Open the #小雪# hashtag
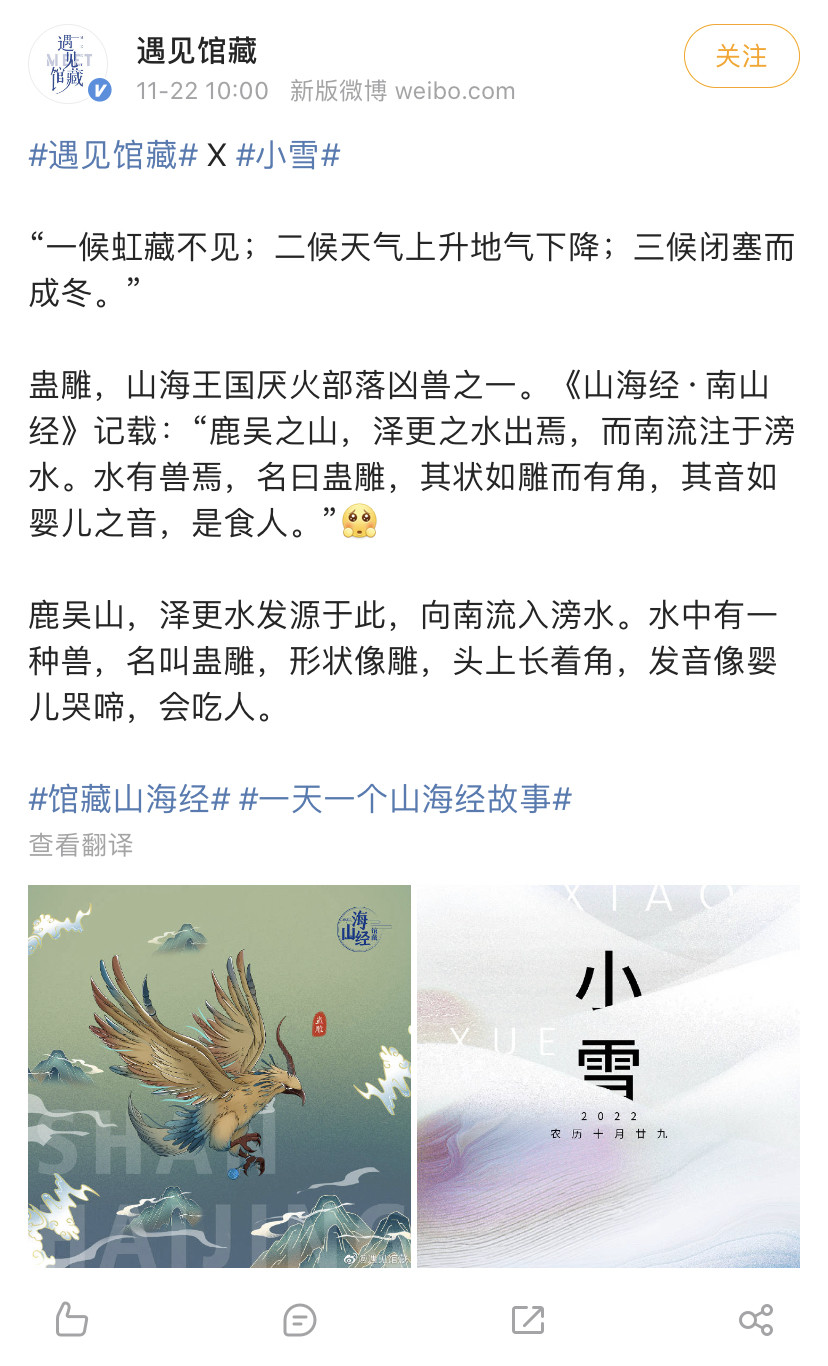828x1366 pixels. 289,155
